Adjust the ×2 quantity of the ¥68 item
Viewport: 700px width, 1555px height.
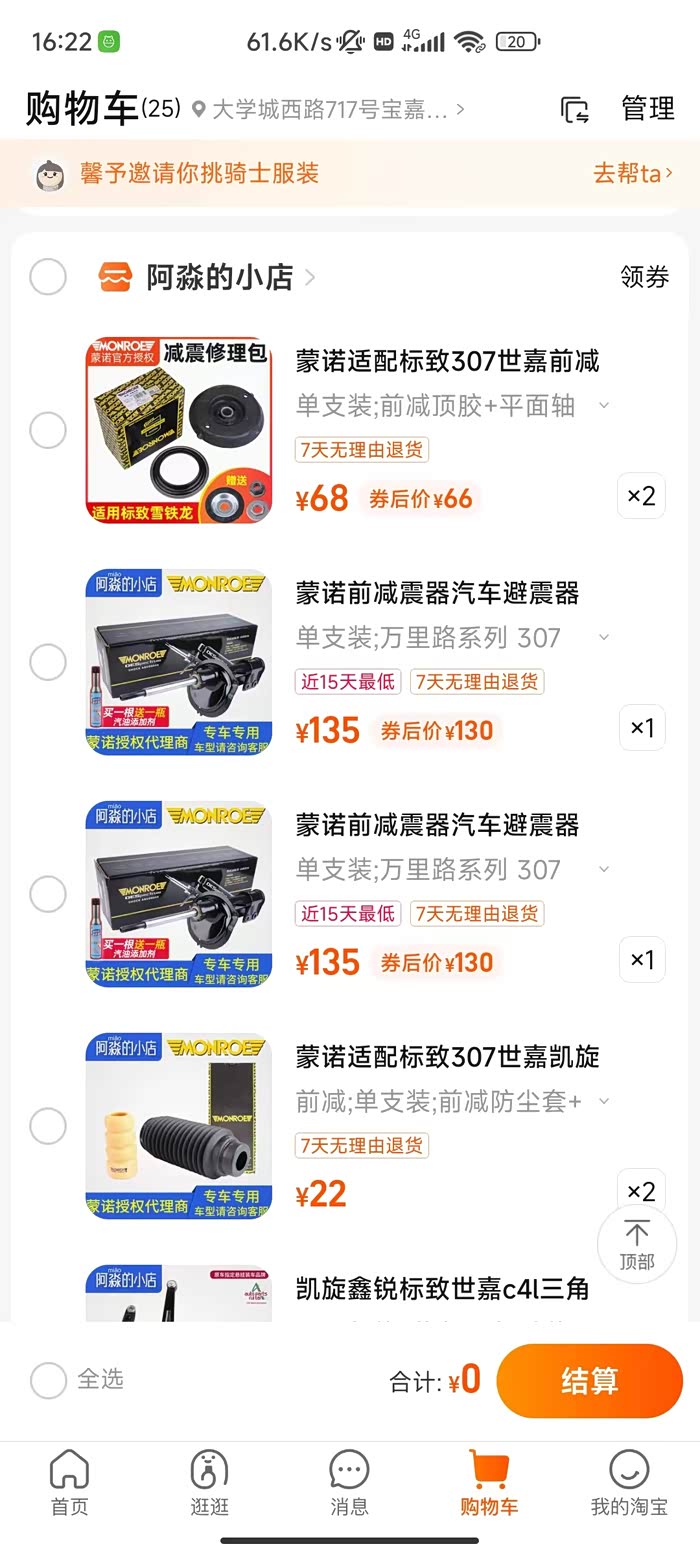(x=641, y=495)
